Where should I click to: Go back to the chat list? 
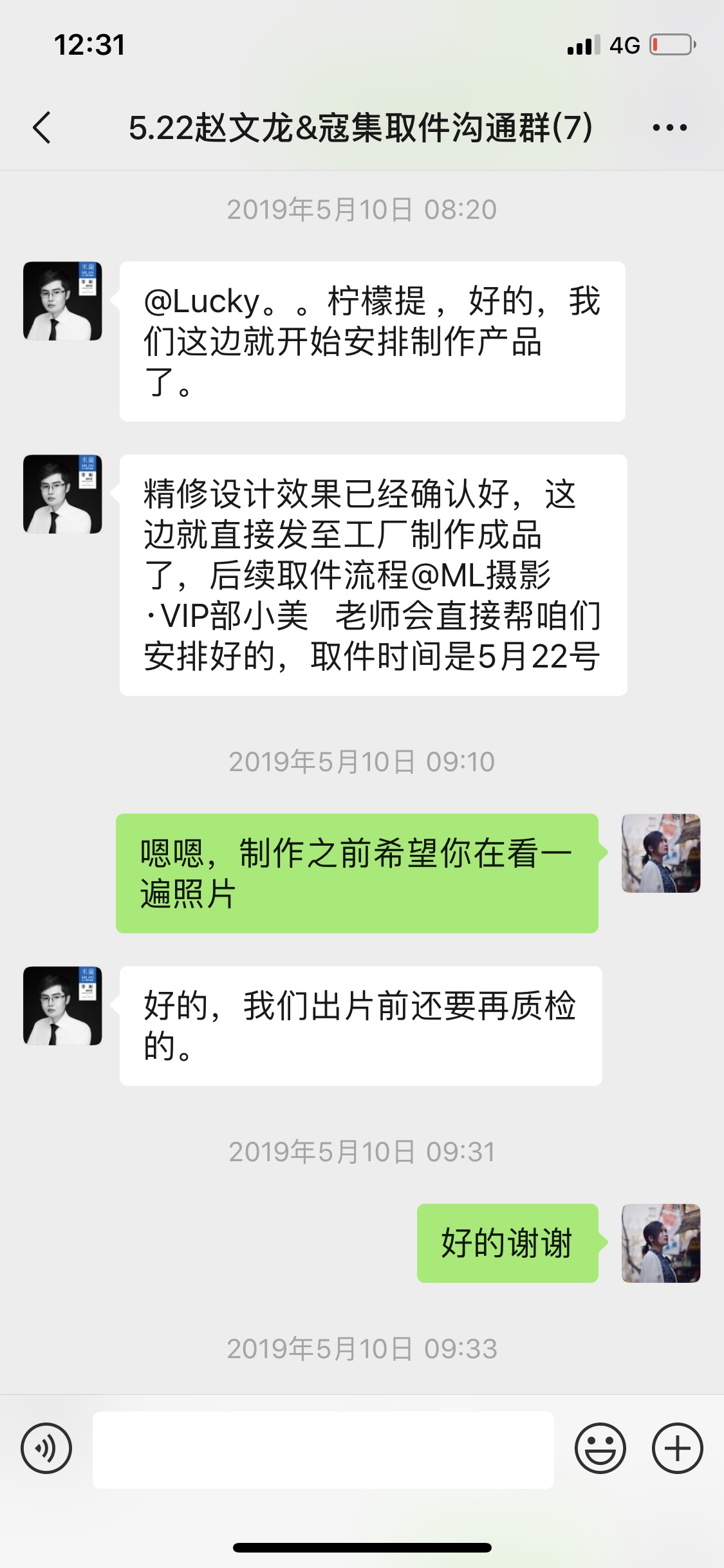click(42, 127)
